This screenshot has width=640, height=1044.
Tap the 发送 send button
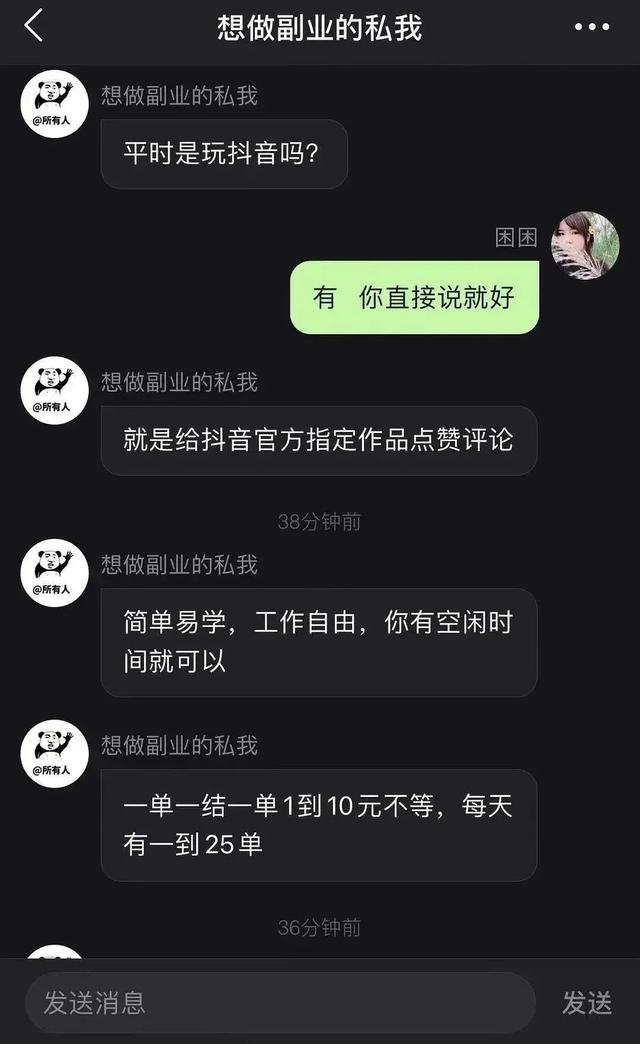[587, 1003]
